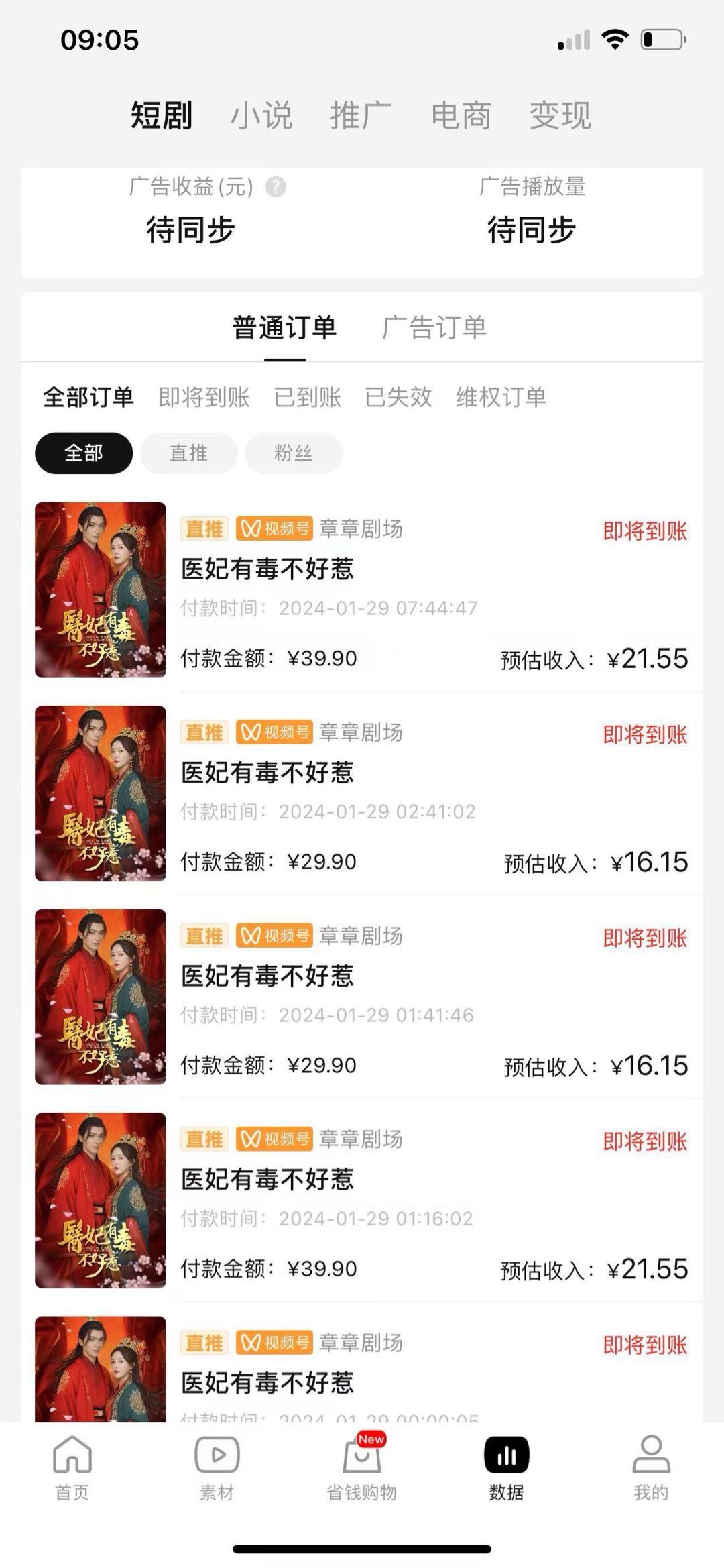724x1568 pixels.
Task: Go to the 首页 home tab
Action: pos(72,1467)
